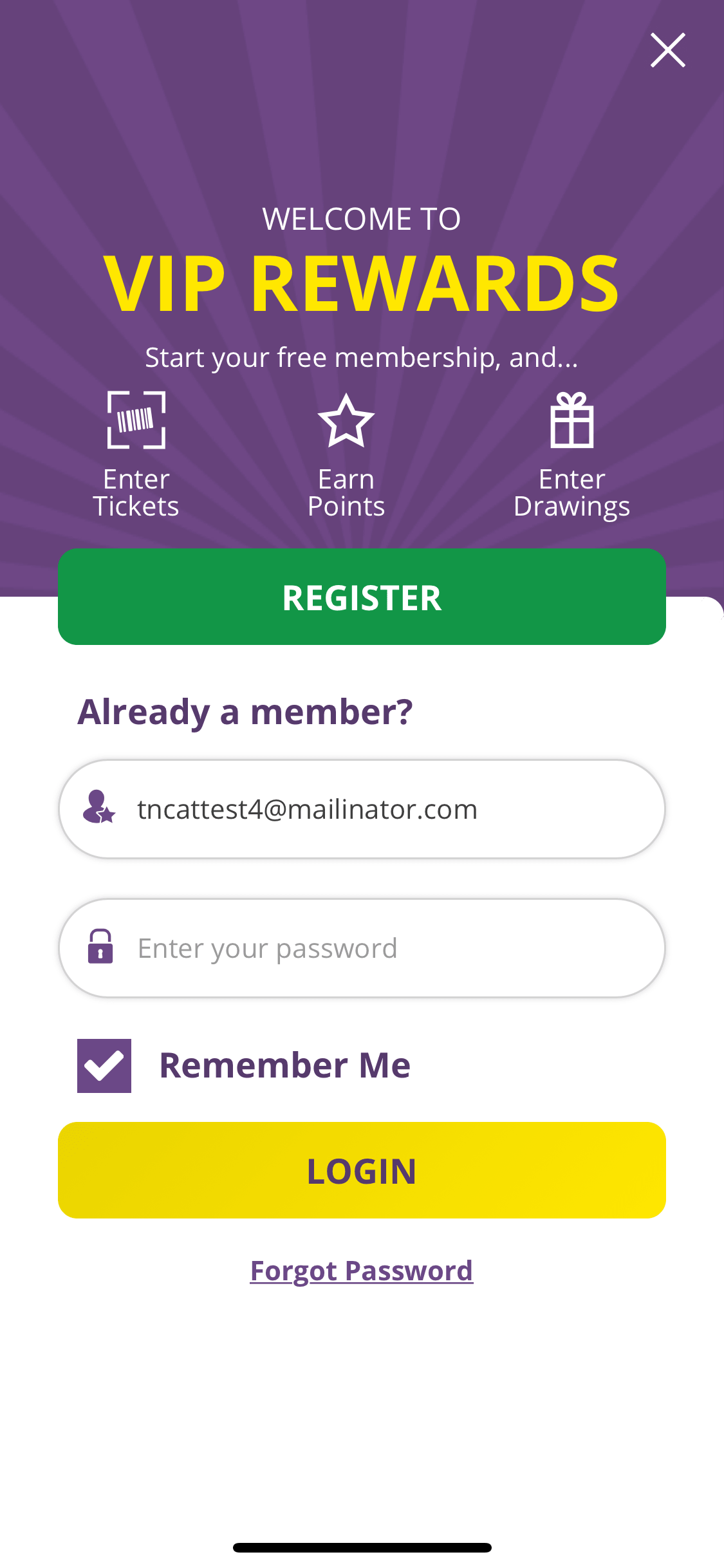Focus the email field with tncattest4@mailinator.com
724x1568 pixels.
pos(362,809)
